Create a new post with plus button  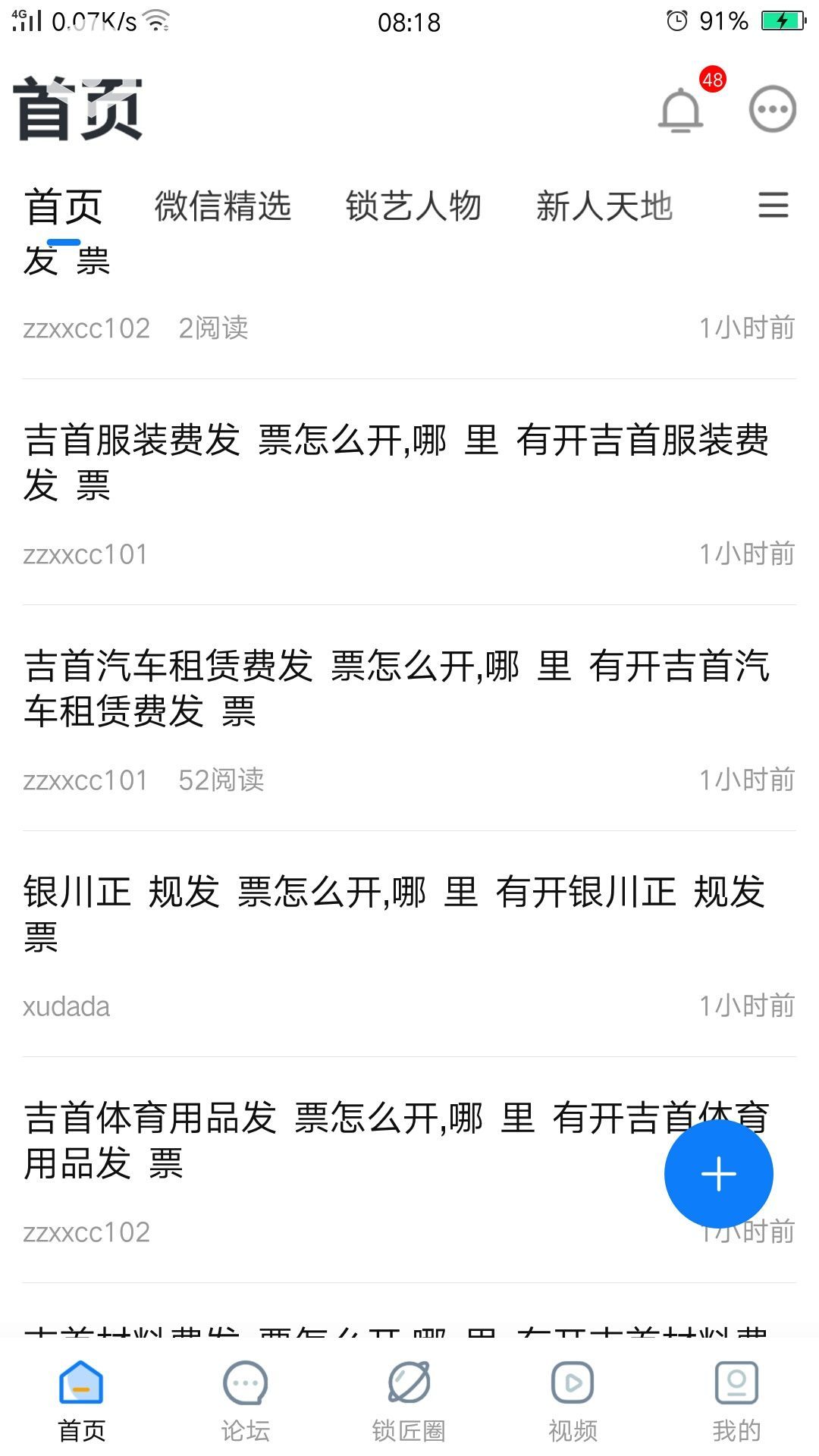(x=718, y=1174)
